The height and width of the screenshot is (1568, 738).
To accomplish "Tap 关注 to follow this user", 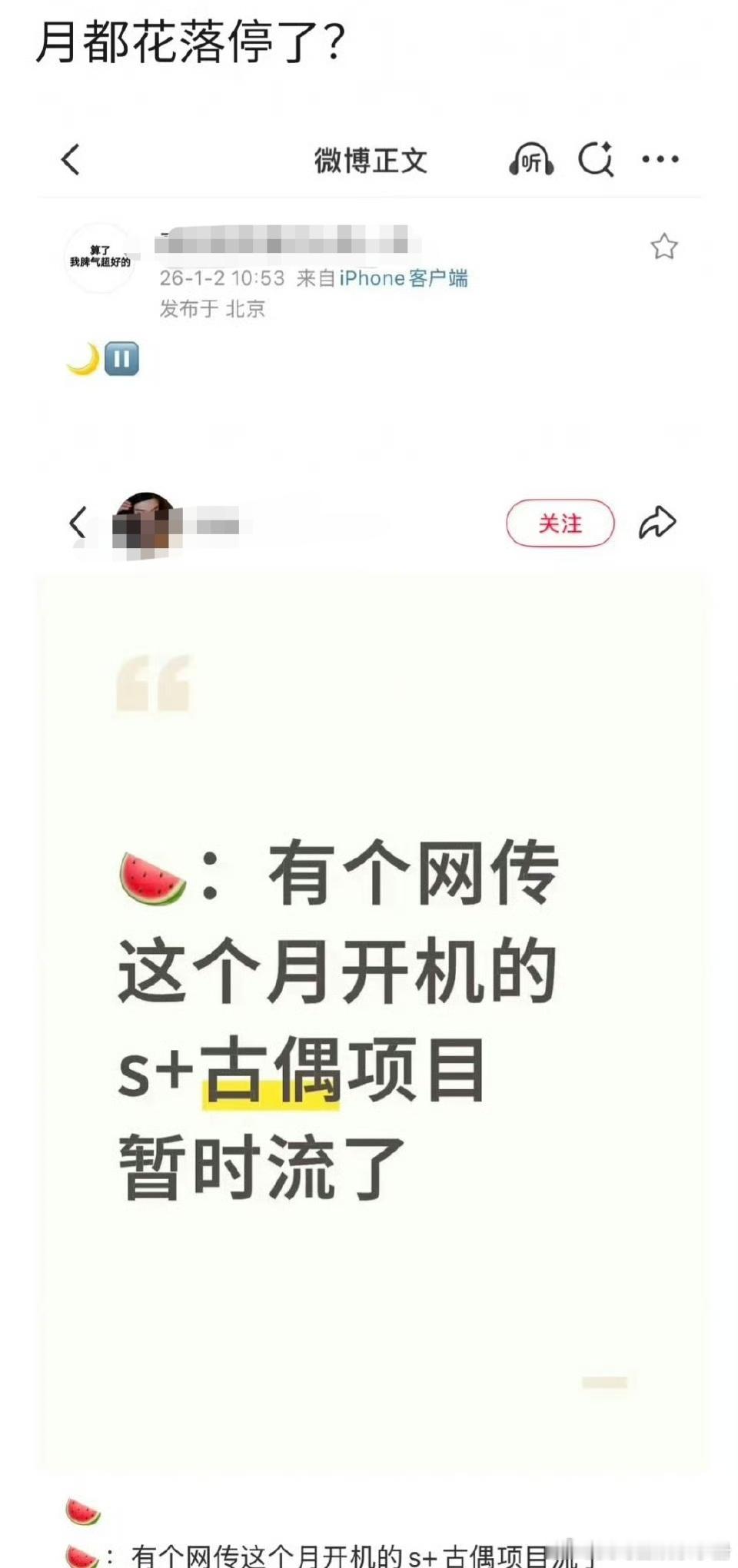I will point(560,523).
